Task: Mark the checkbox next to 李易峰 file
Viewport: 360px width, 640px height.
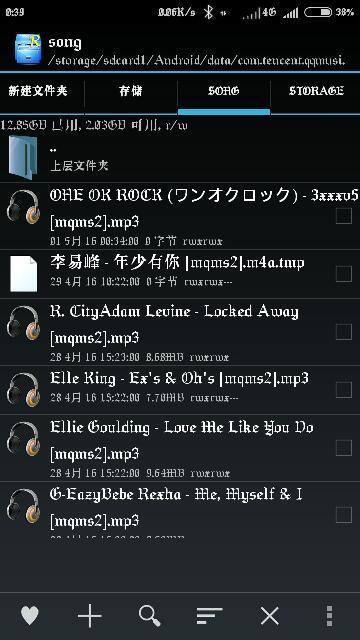Action: click(x=344, y=274)
